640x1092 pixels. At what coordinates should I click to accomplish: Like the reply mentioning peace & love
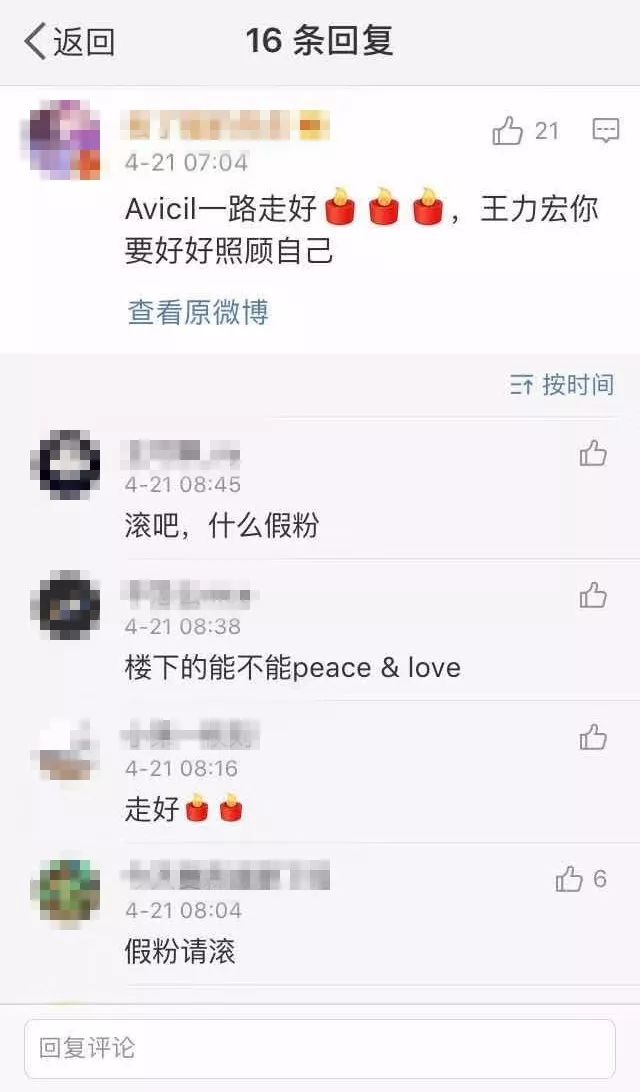(x=593, y=596)
